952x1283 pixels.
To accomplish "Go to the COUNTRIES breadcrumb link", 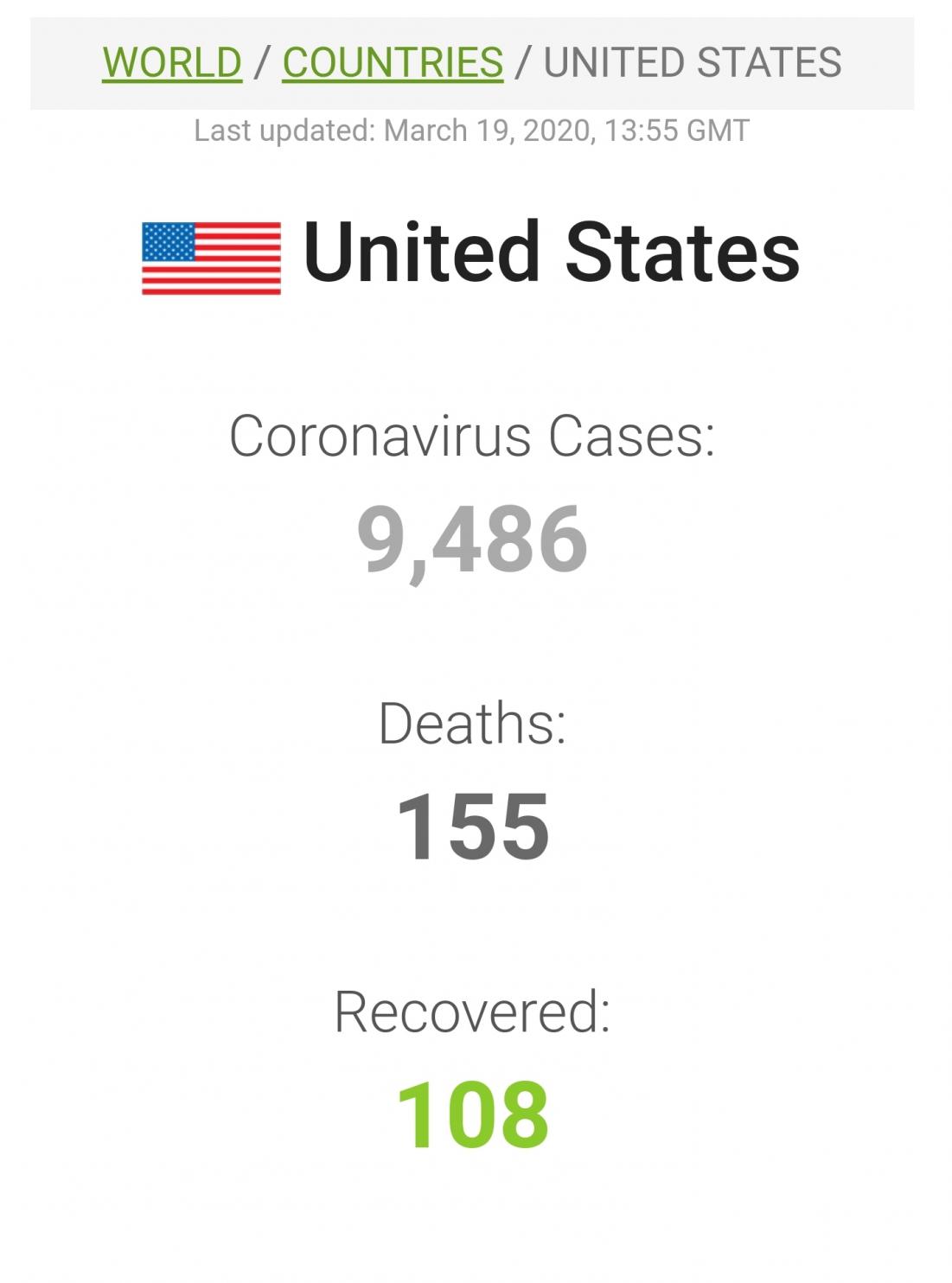I will 393,62.
